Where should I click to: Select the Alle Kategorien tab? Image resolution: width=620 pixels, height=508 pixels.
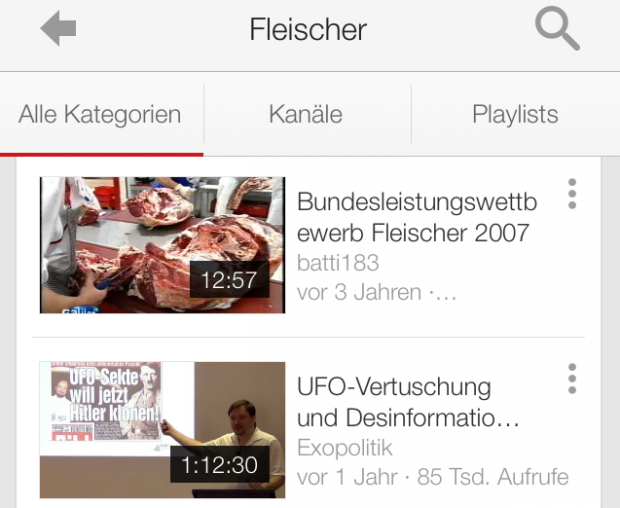tap(100, 114)
